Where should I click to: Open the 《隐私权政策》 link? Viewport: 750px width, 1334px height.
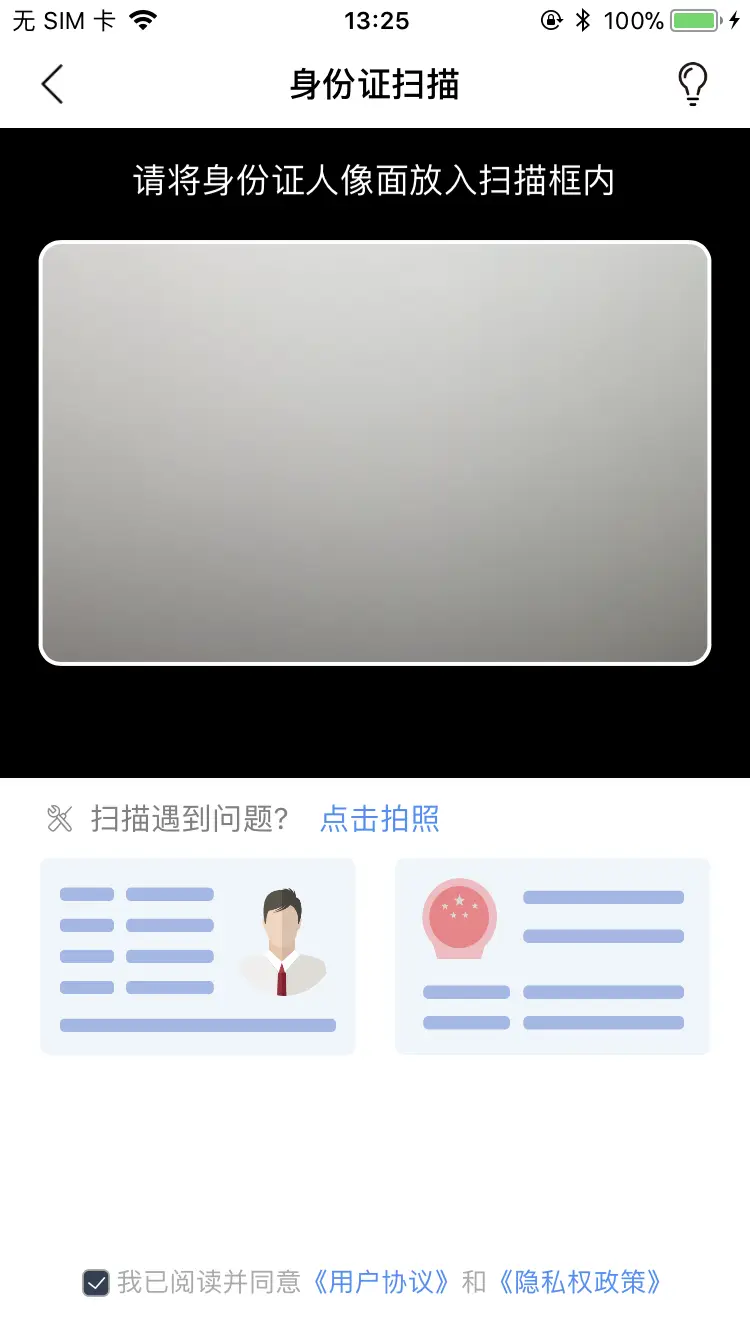tap(580, 1282)
